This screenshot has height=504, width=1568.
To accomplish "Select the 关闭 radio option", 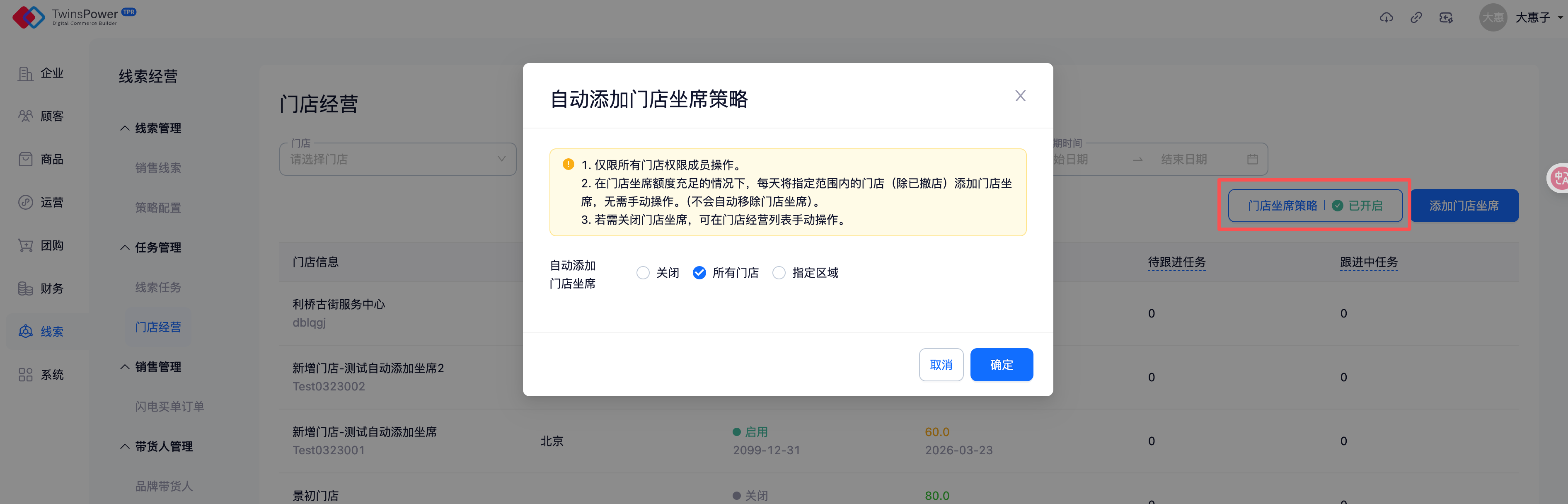I will click(643, 273).
